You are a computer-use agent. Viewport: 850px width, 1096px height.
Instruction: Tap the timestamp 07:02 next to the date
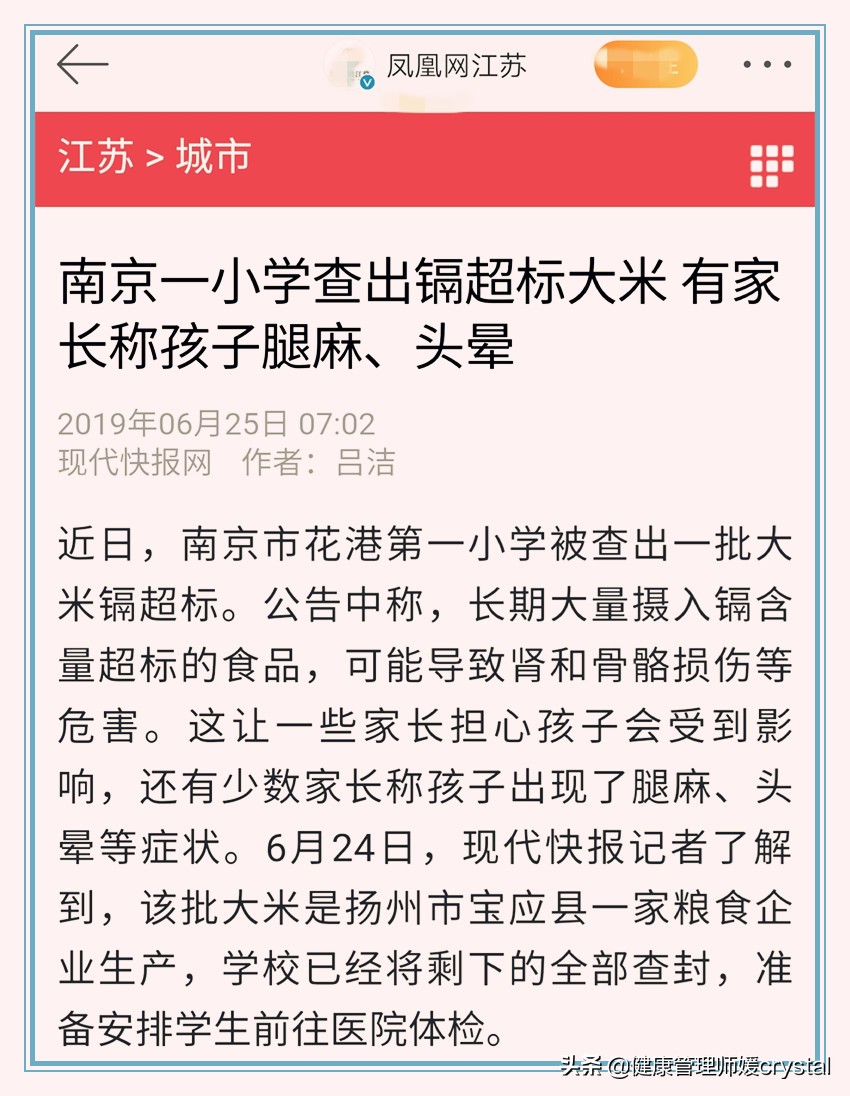pos(340,424)
